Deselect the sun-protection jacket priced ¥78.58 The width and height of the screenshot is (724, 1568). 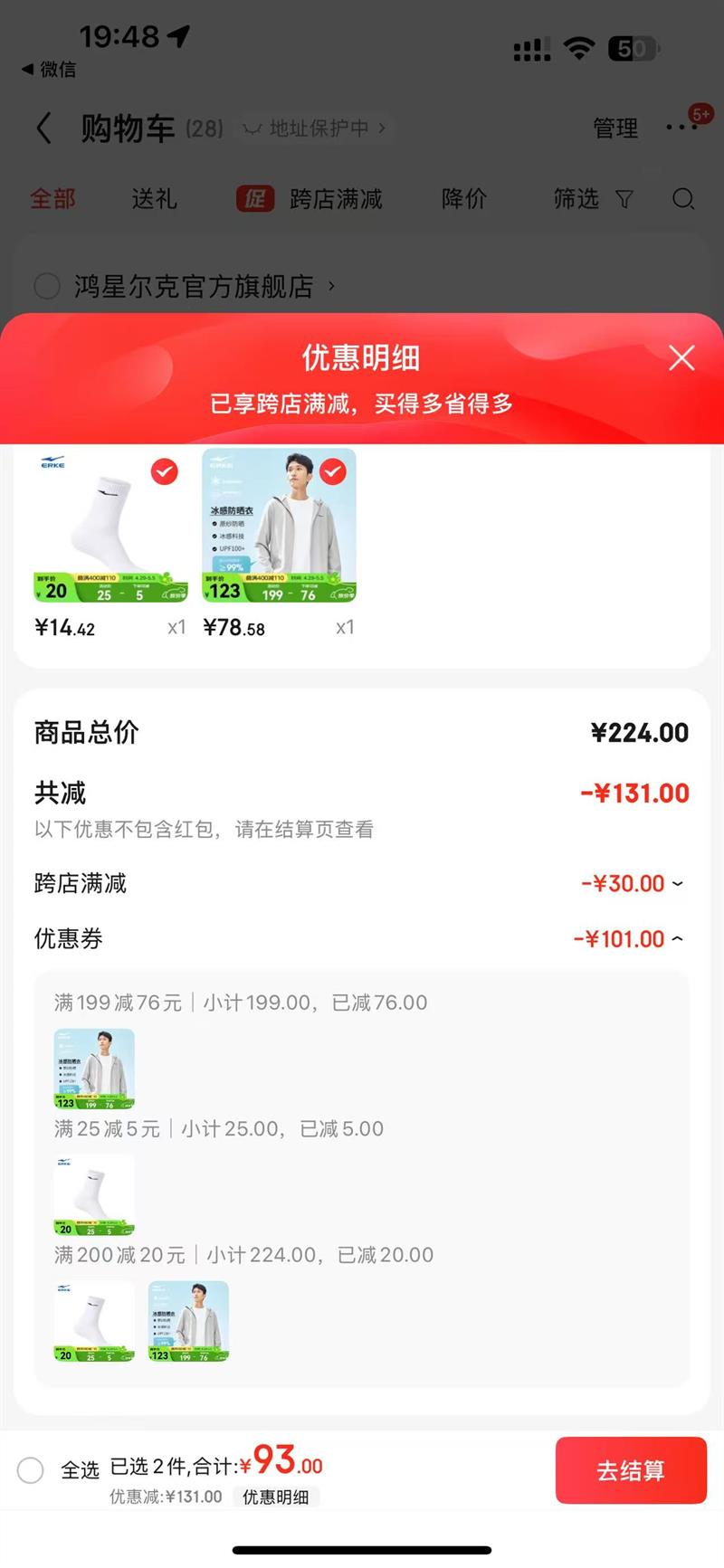[333, 471]
